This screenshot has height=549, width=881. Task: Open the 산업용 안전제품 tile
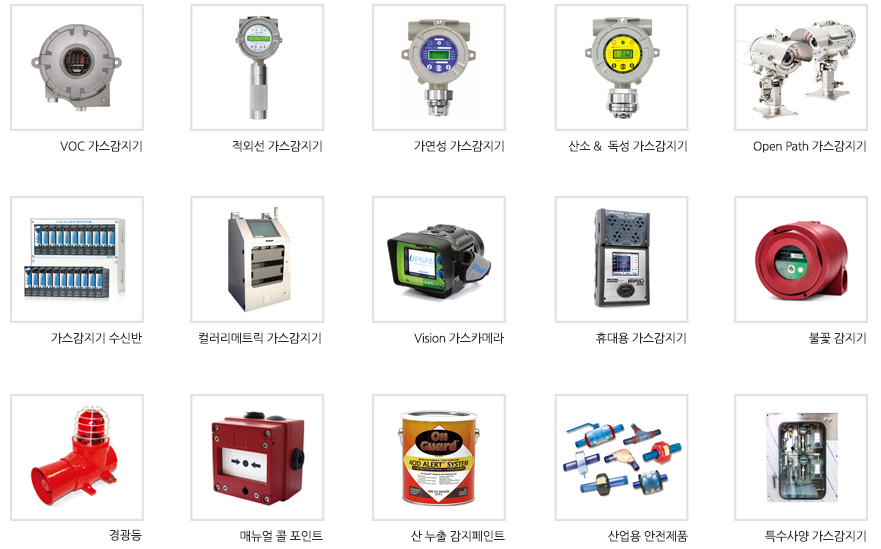pyautogui.click(x=621, y=457)
